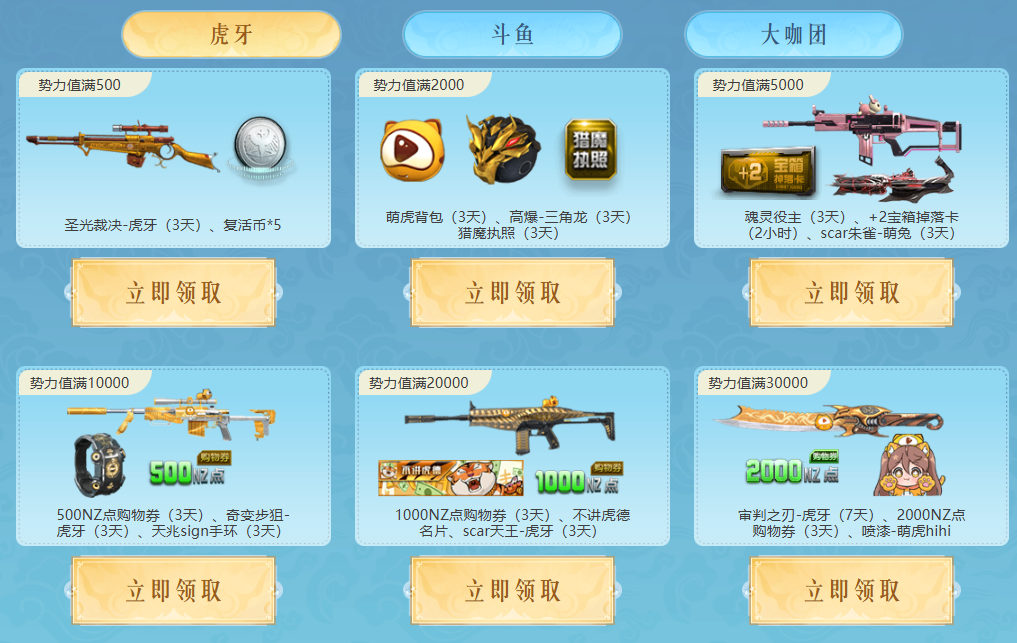The image size is (1017, 643).
Task: Claim the 势力值满500 reward via 立即领取
Action: (174, 292)
